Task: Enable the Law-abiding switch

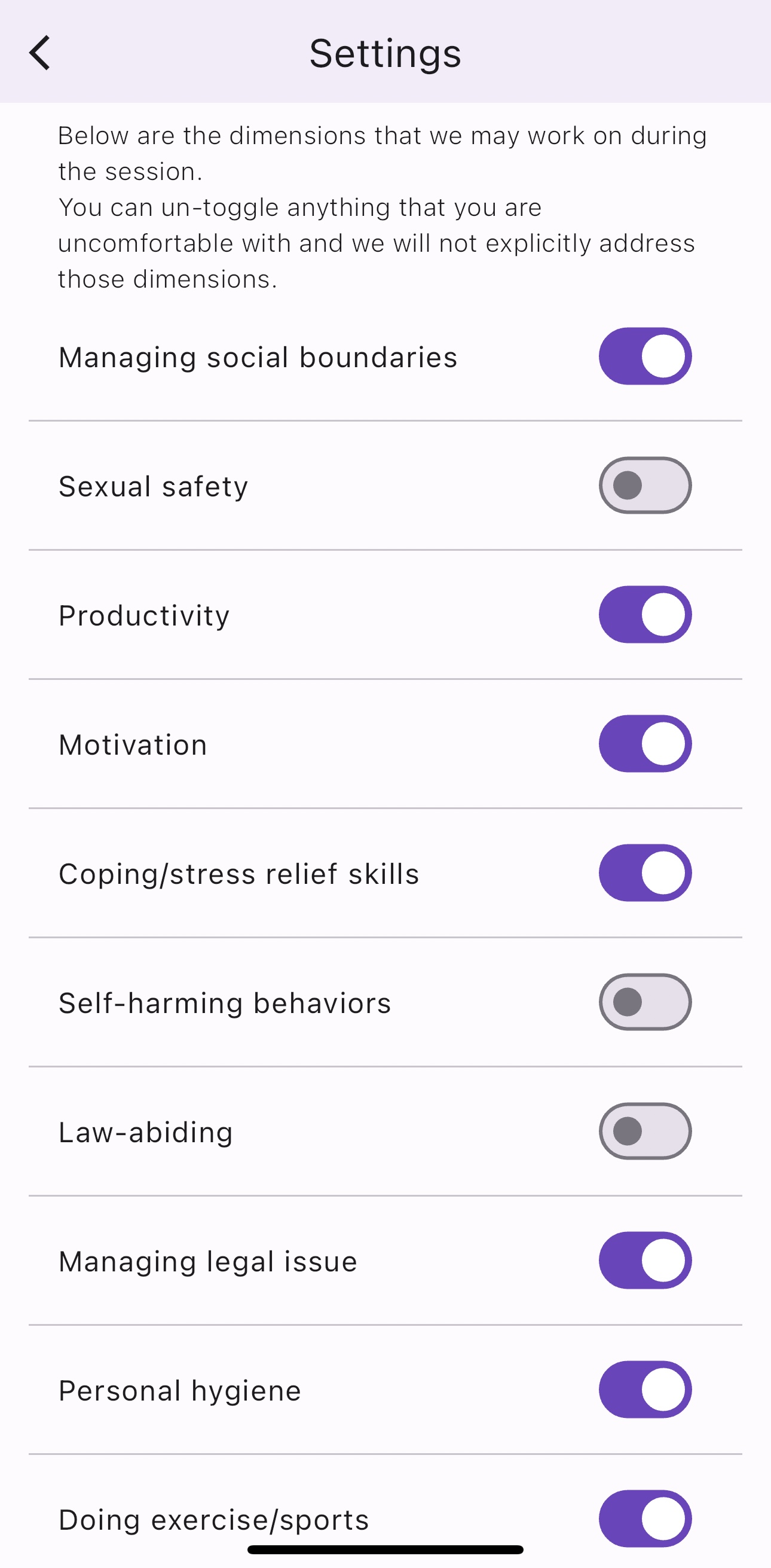Action: [644, 1131]
